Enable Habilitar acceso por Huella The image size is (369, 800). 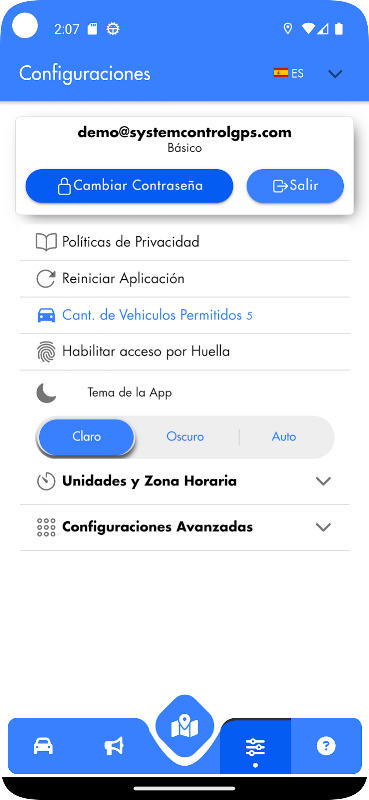(x=185, y=352)
